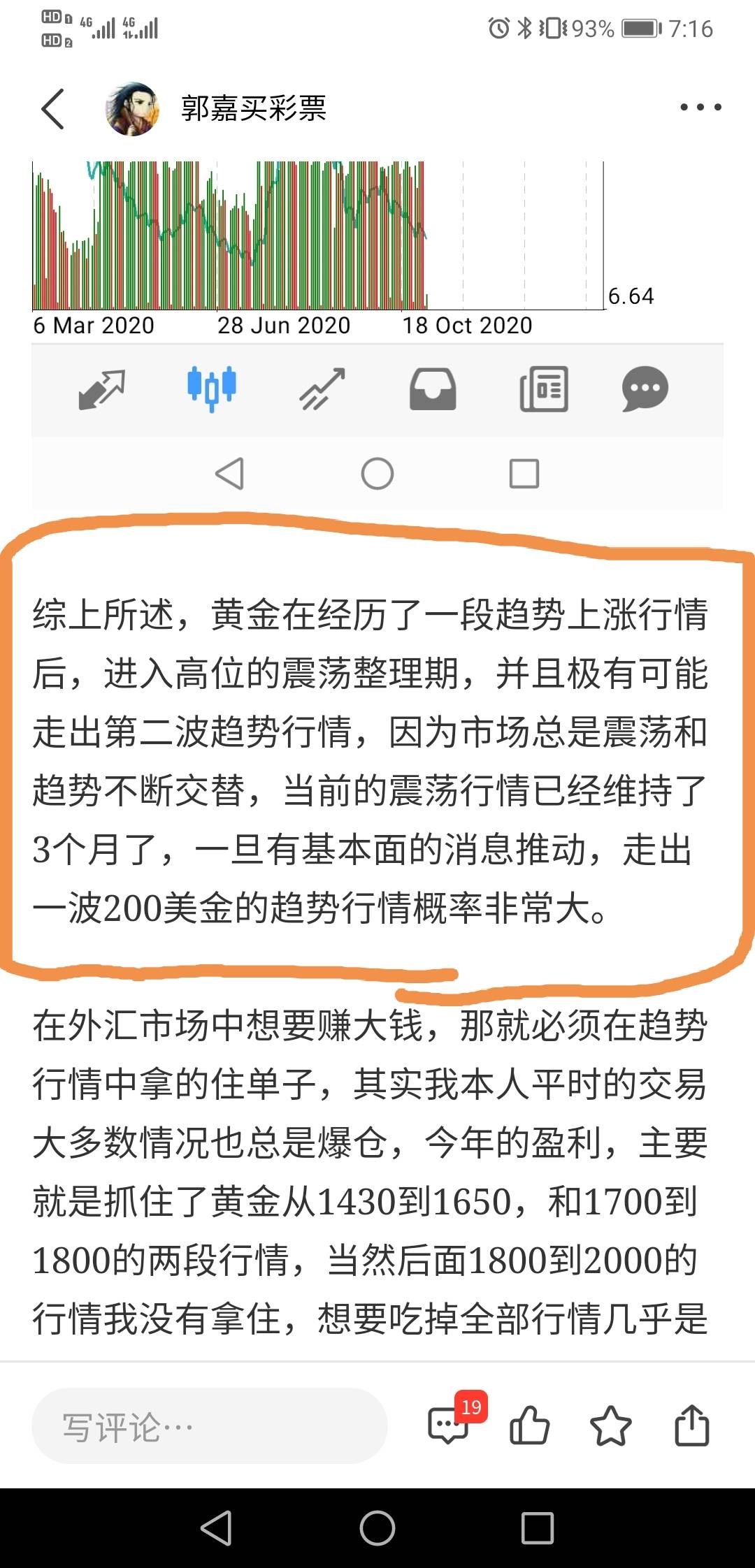Like this article with thumbs up
The height and width of the screenshot is (1568, 755).
click(529, 1426)
